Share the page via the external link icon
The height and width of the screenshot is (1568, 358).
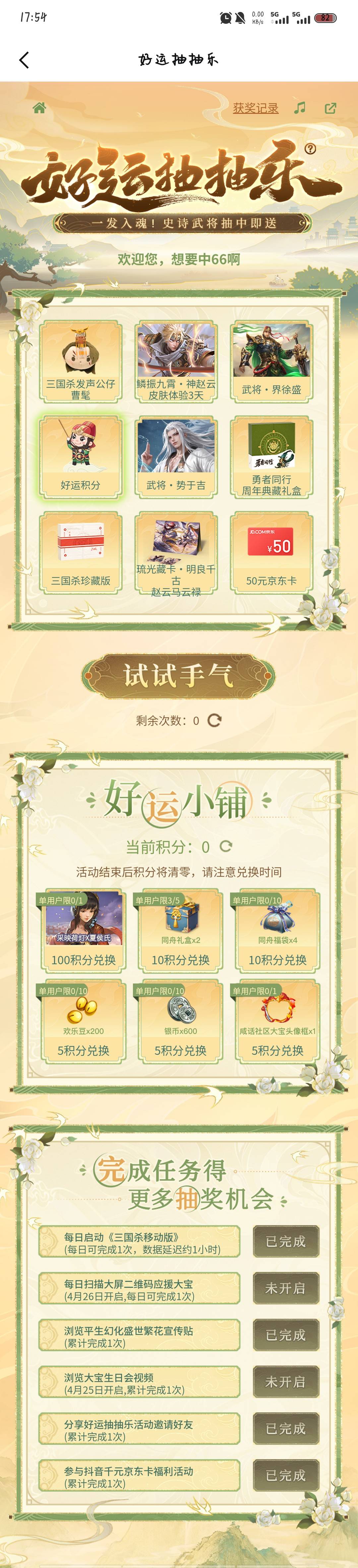coord(330,108)
